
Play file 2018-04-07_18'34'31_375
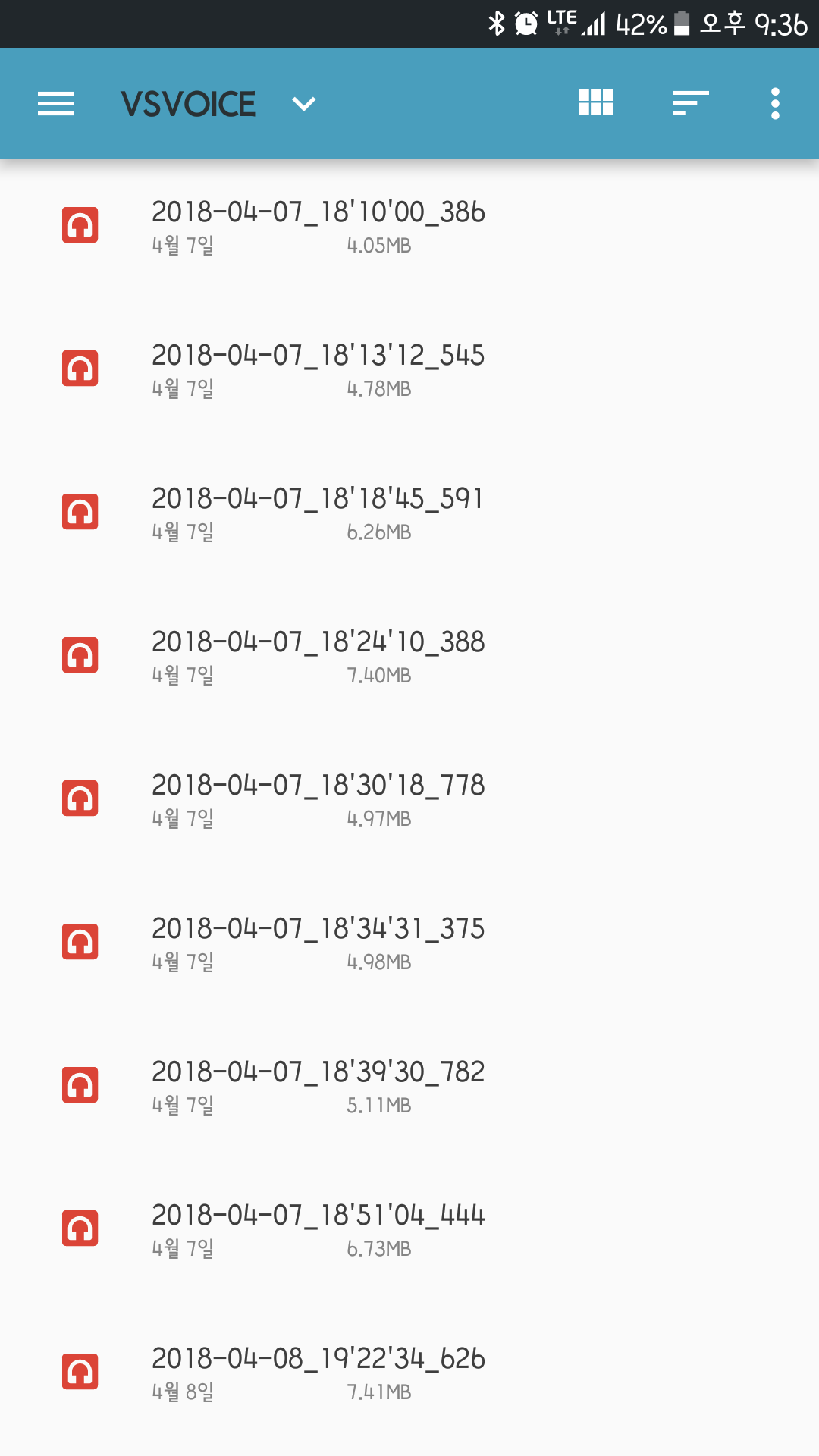click(x=409, y=943)
